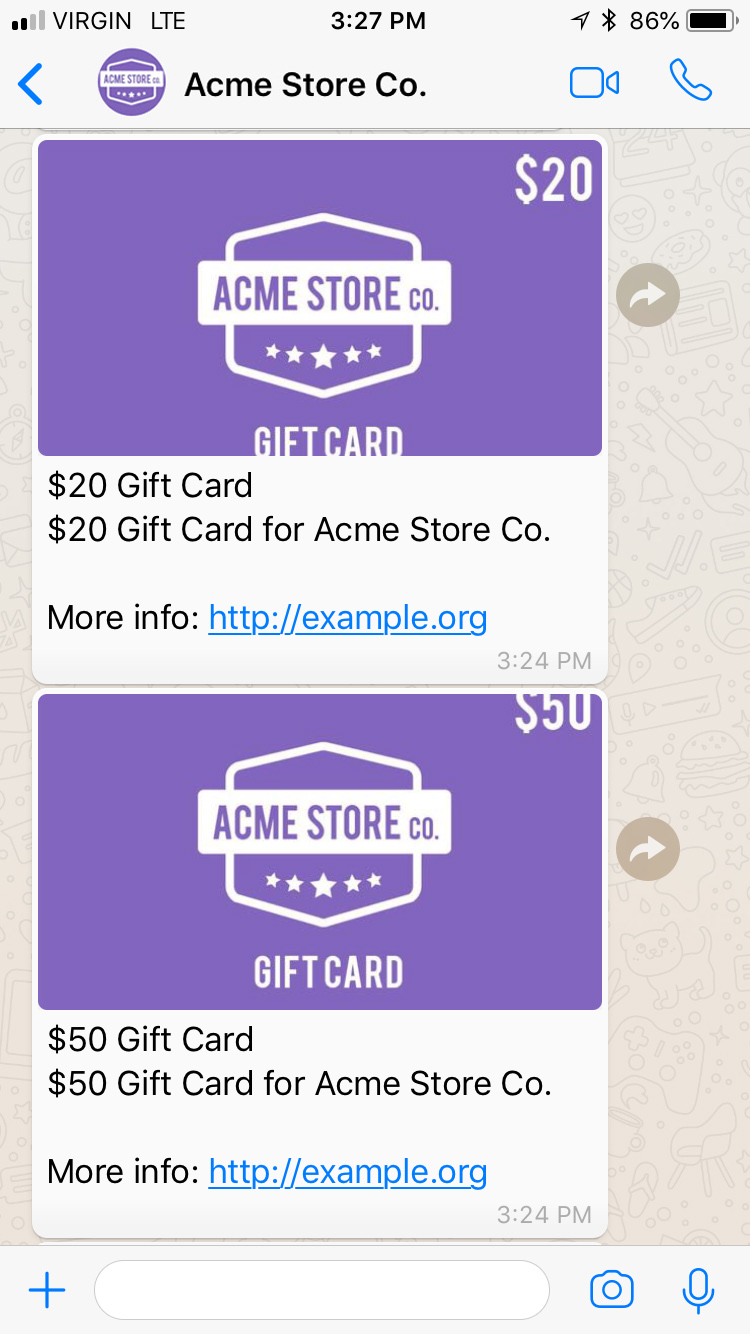Open Acme Store Co. contact info
The height and width of the screenshot is (1334, 750).
(305, 85)
